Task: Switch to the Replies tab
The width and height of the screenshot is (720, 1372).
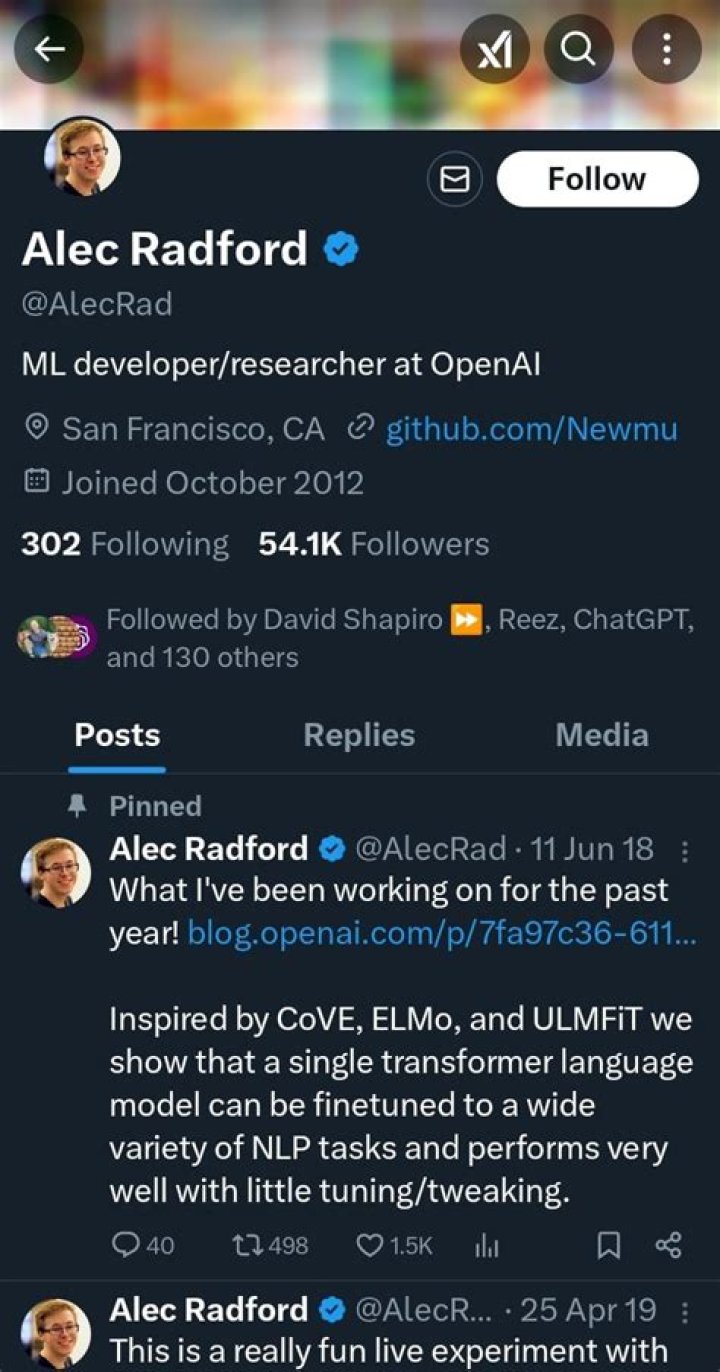Action: coord(359,735)
